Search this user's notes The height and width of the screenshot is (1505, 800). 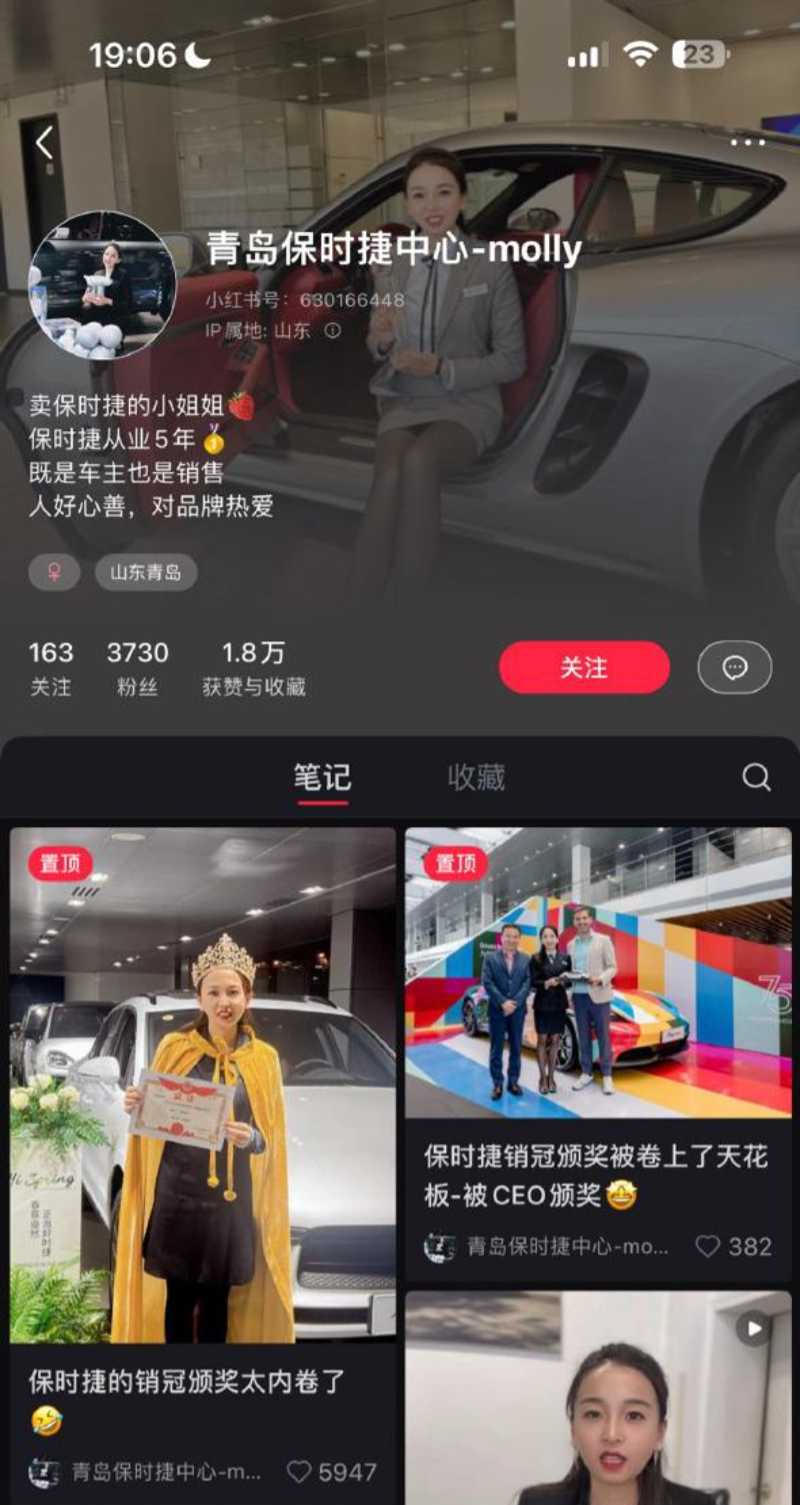[756, 777]
